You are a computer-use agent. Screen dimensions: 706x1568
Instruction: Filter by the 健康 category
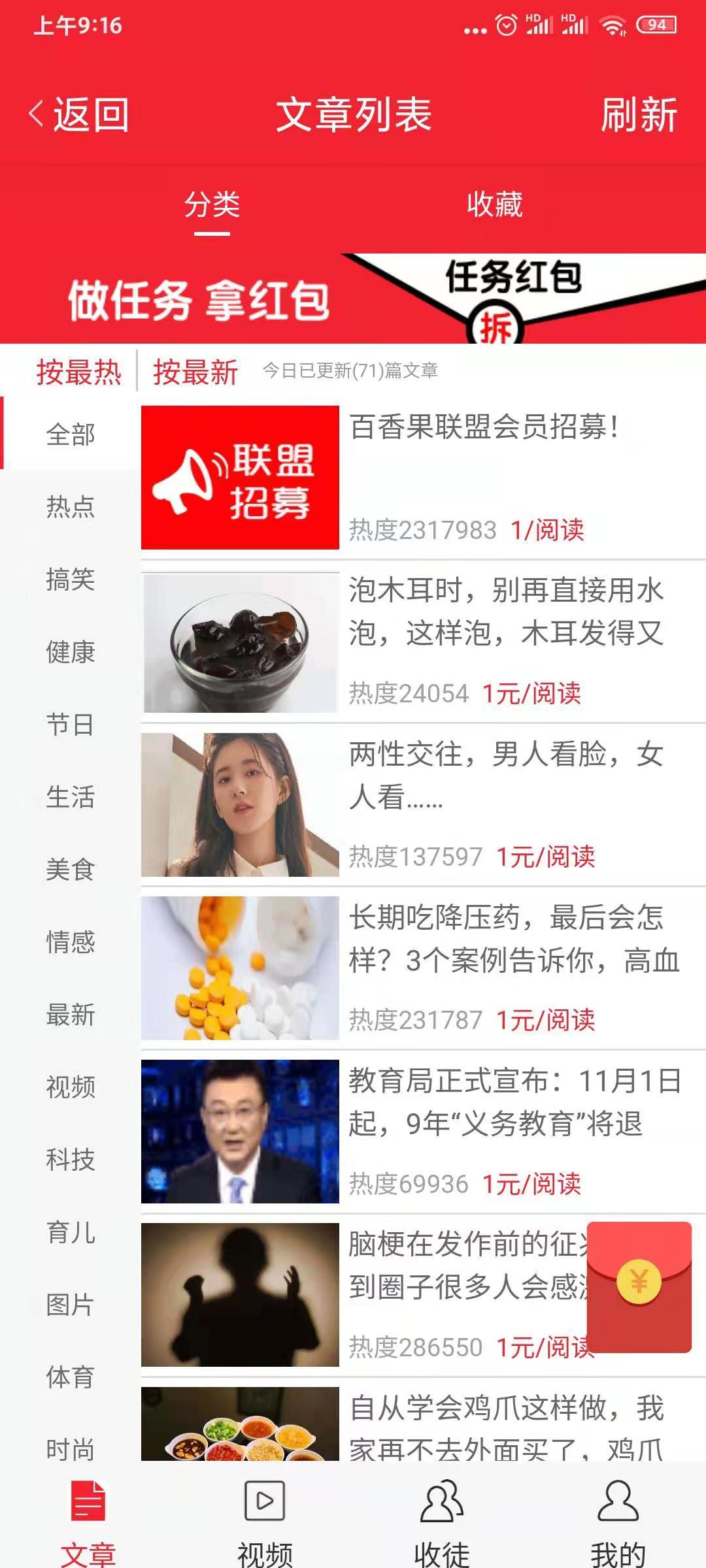click(x=71, y=651)
